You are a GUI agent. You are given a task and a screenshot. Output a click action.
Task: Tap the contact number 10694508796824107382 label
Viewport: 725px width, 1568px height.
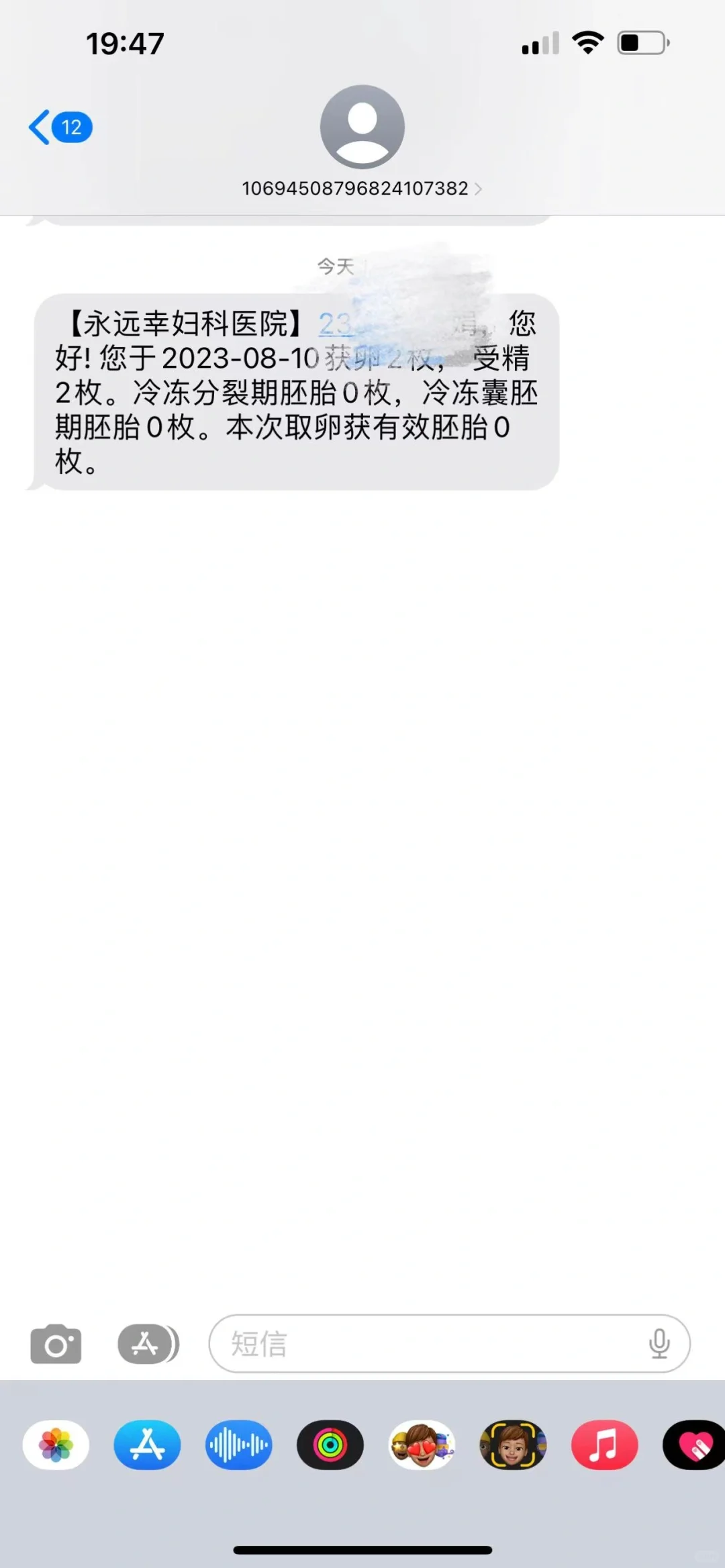(354, 189)
